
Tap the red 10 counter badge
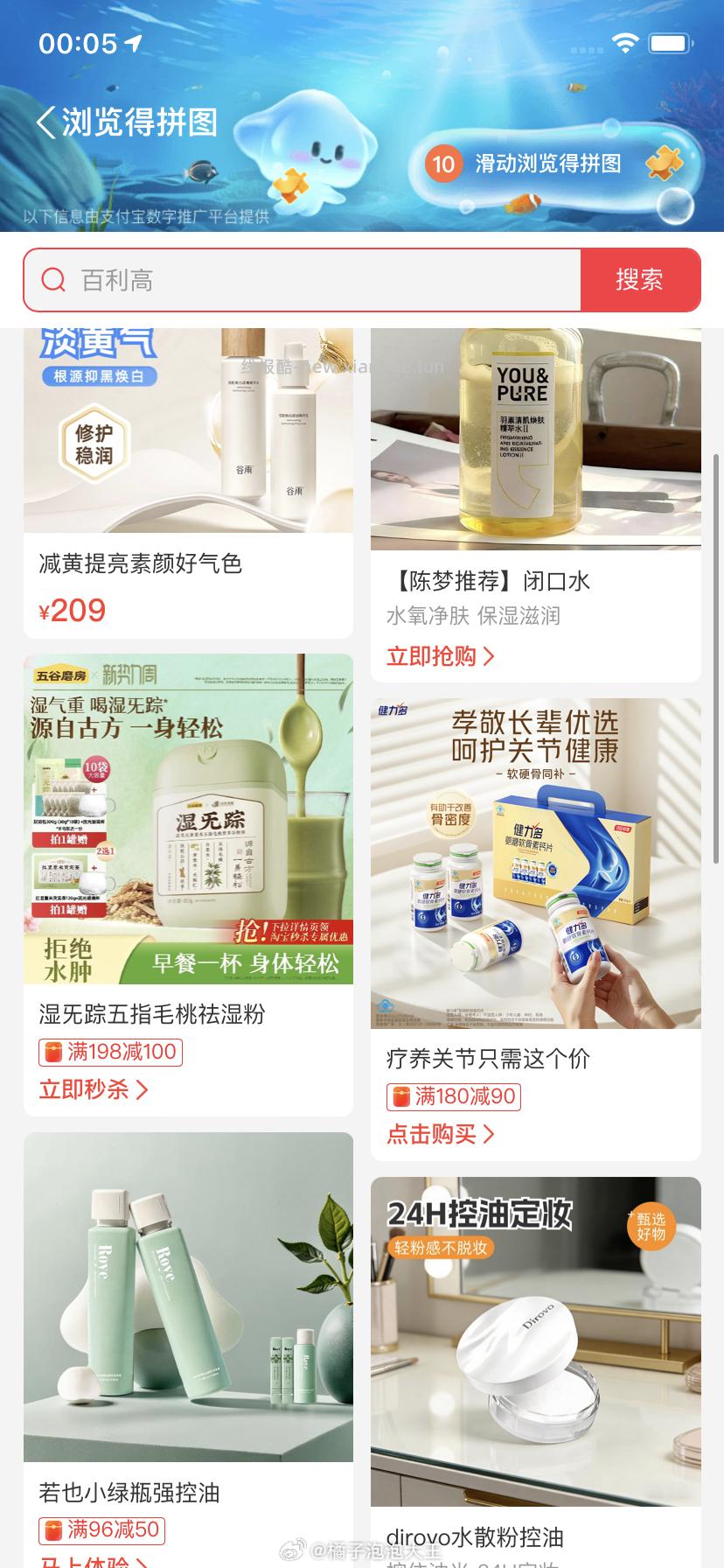[x=442, y=164]
